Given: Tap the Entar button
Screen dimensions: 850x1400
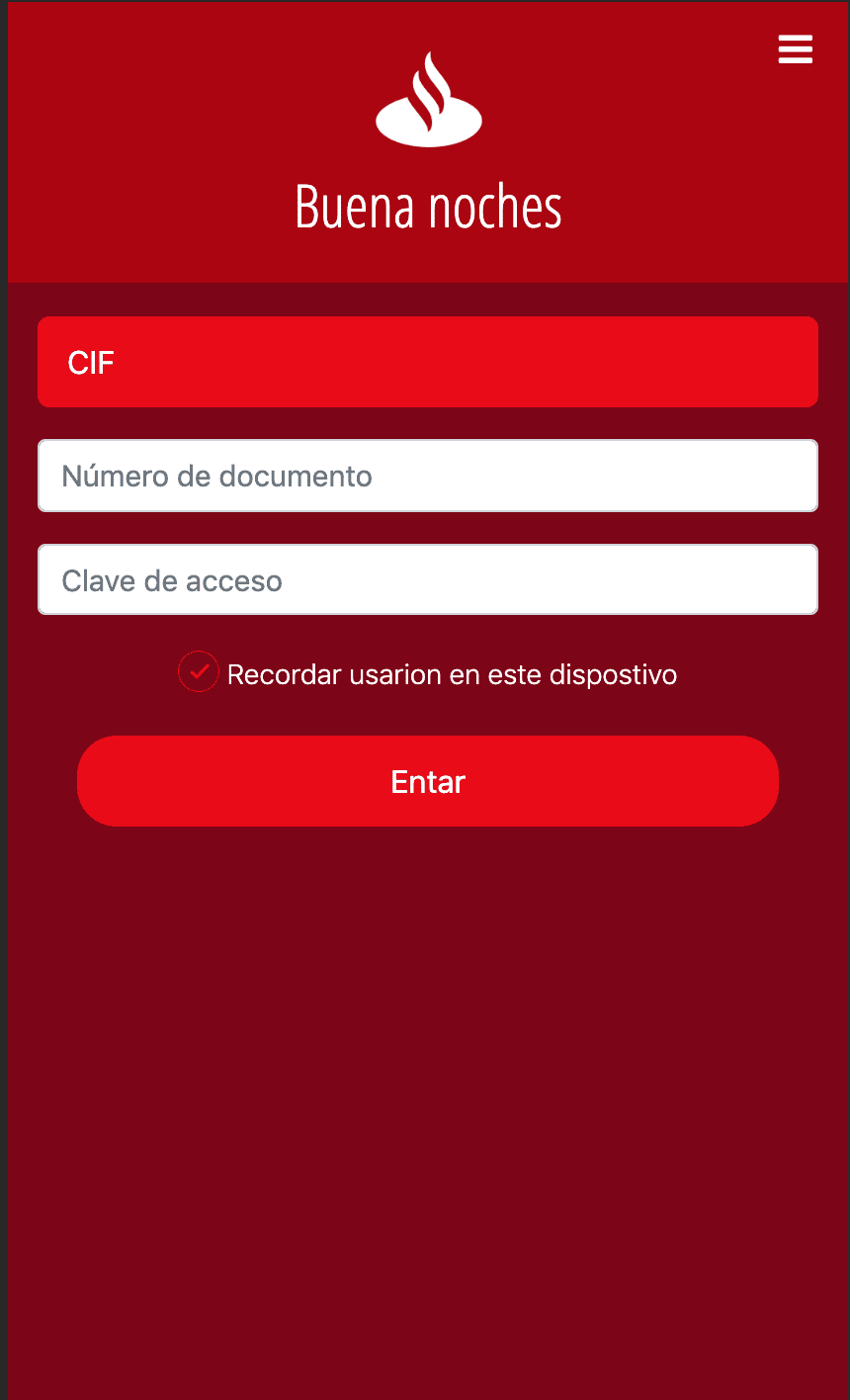Looking at the screenshot, I should tap(427, 781).
